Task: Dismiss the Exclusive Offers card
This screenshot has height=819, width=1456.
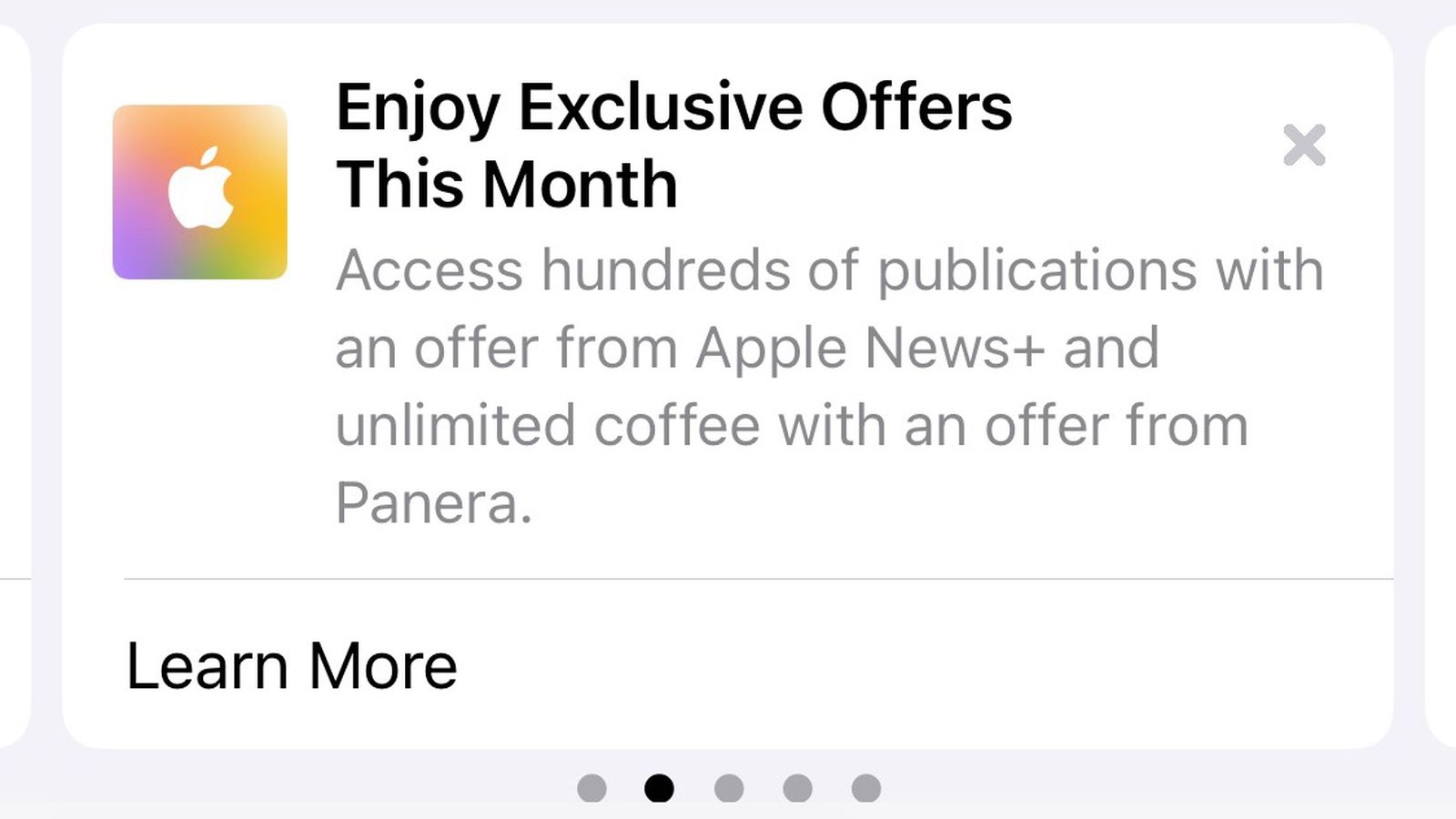Action: click(x=1303, y=146)
